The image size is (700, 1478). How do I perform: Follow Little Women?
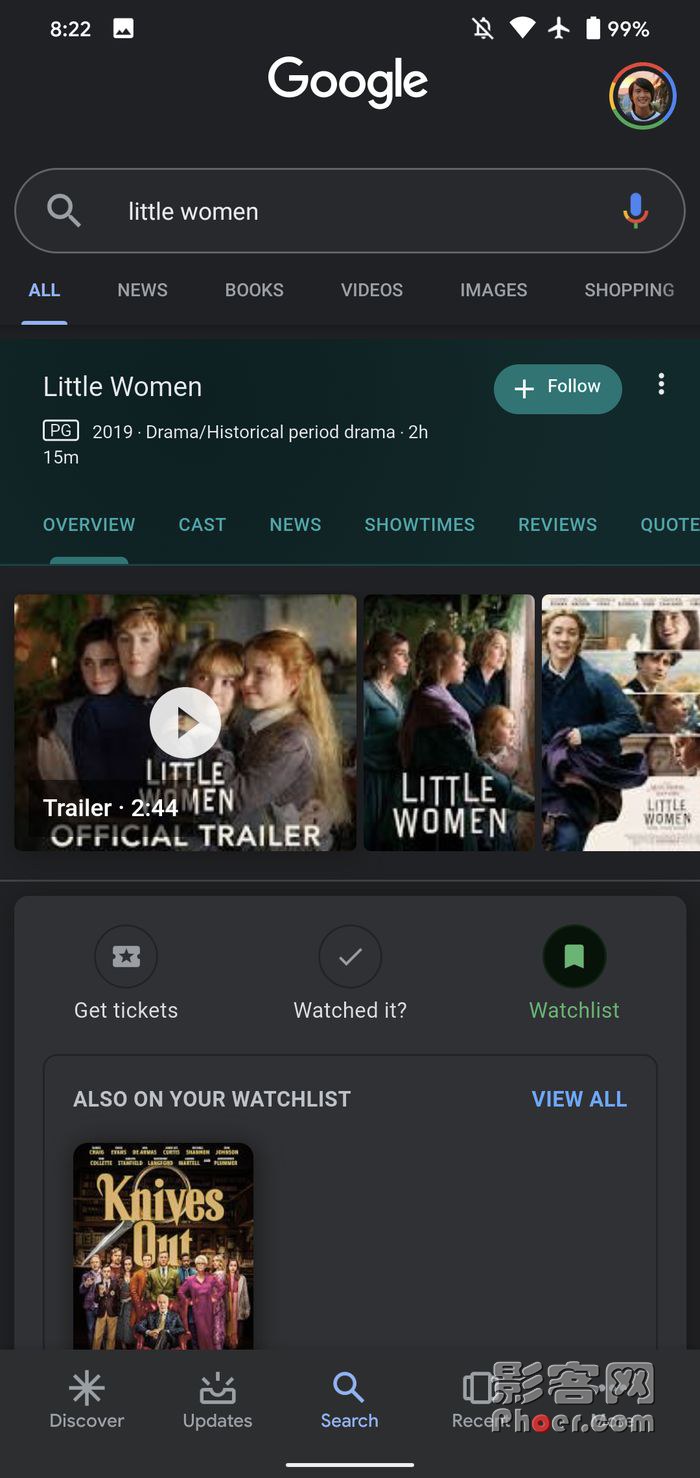pos(557,388)
